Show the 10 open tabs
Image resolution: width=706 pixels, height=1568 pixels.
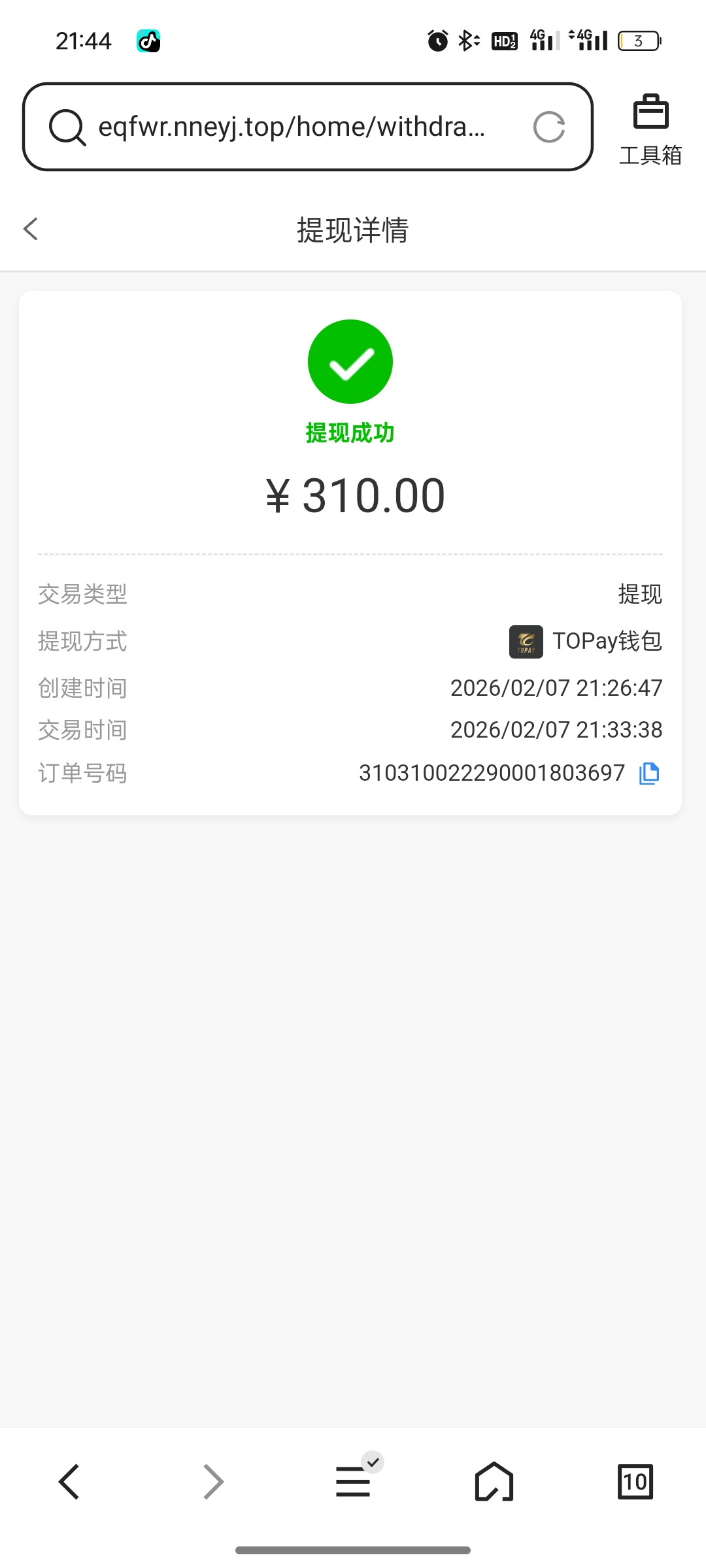[635, 1482]
